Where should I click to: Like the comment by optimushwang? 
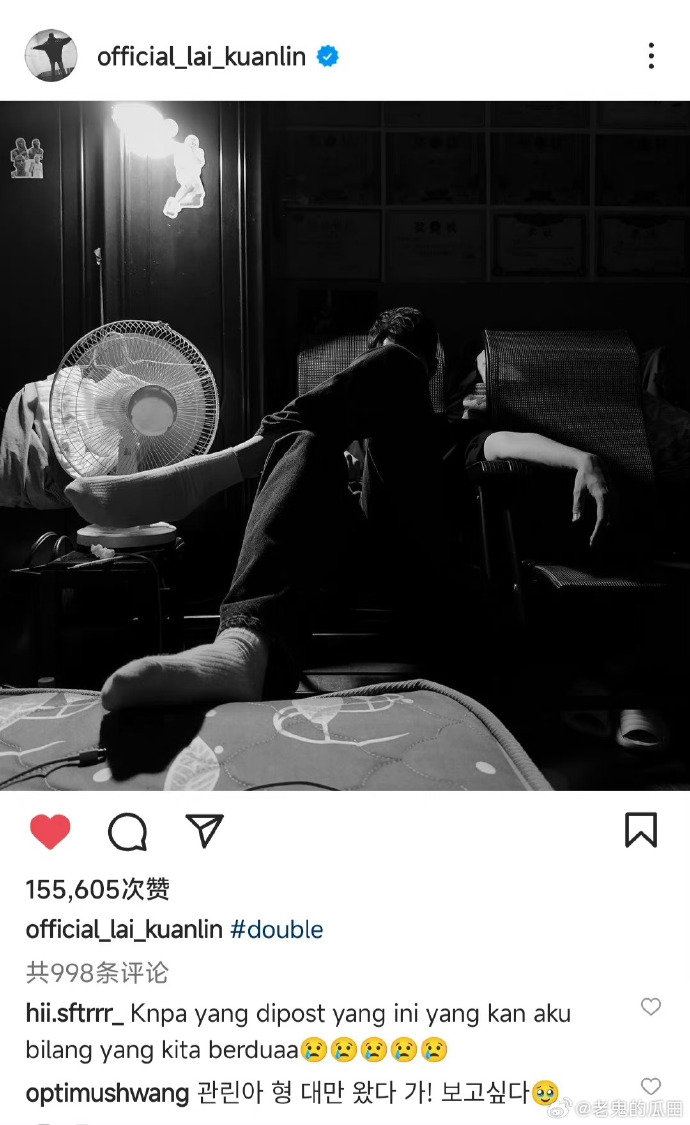(651, 1086)
